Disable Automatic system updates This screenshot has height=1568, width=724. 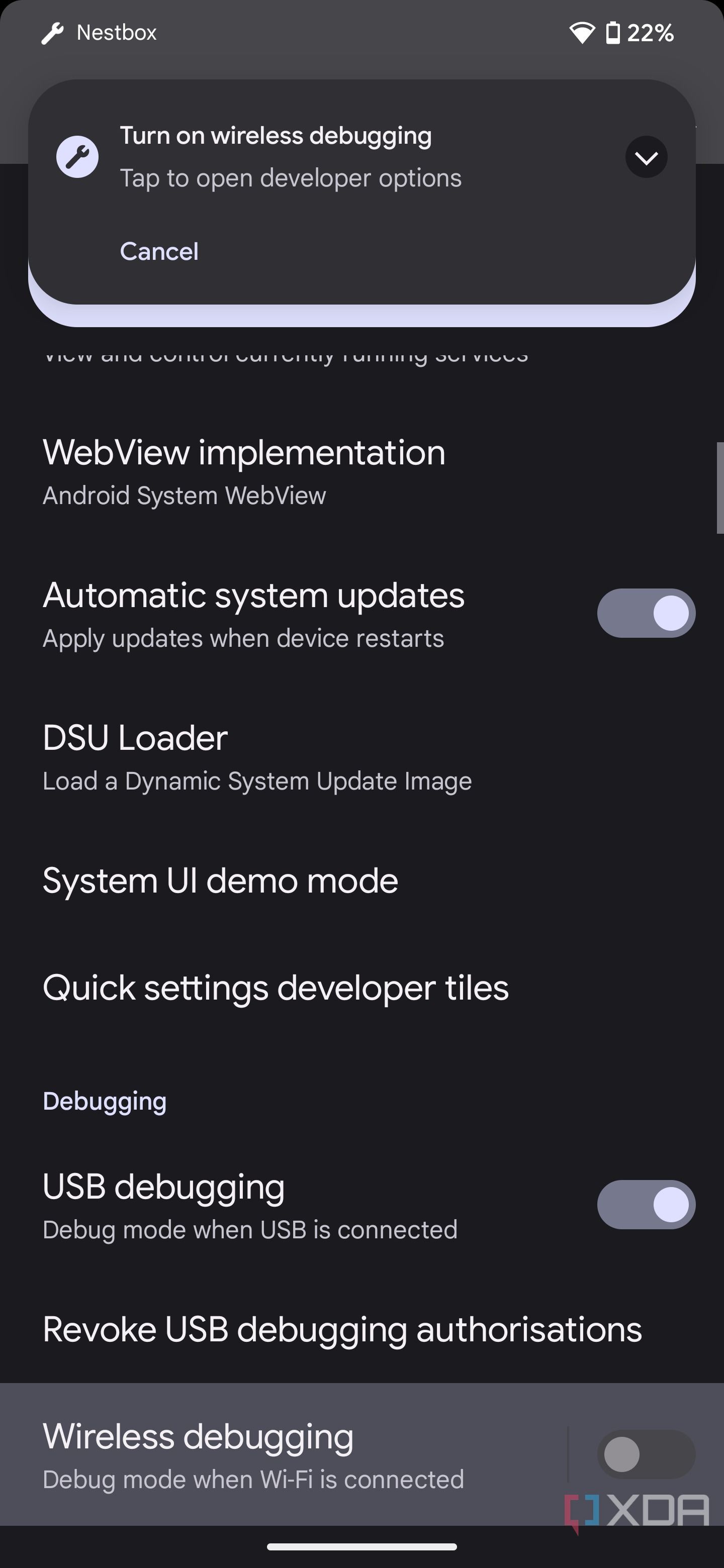(646, 614)
